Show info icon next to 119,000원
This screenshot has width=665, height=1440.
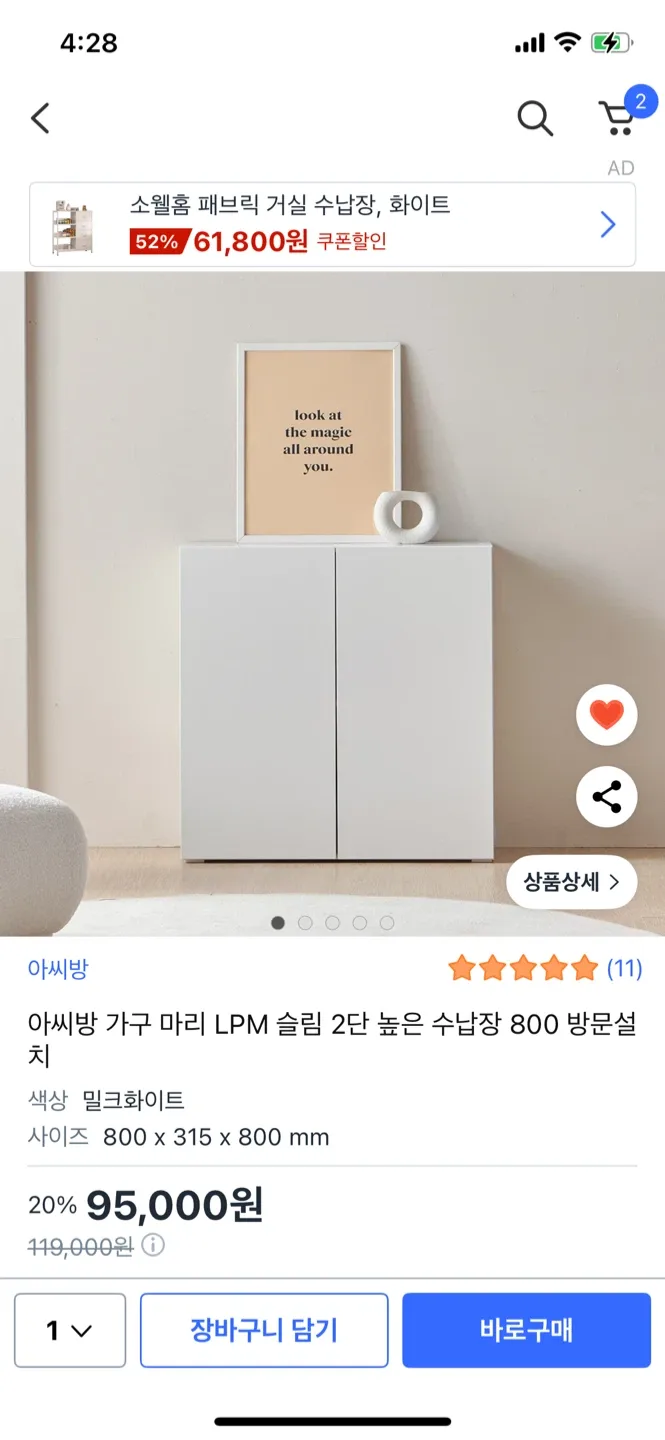(153, 1245)
